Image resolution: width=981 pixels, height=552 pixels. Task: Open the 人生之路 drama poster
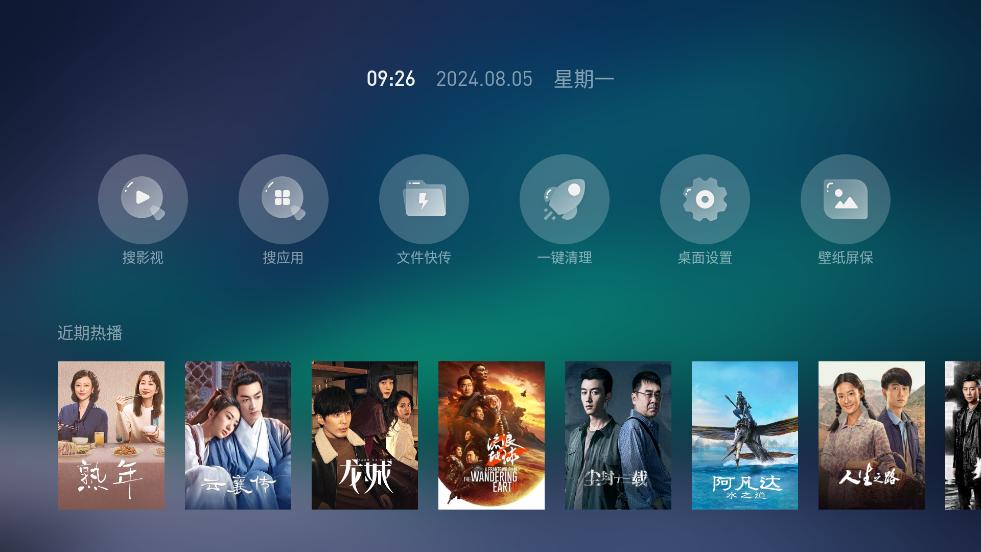871,435
